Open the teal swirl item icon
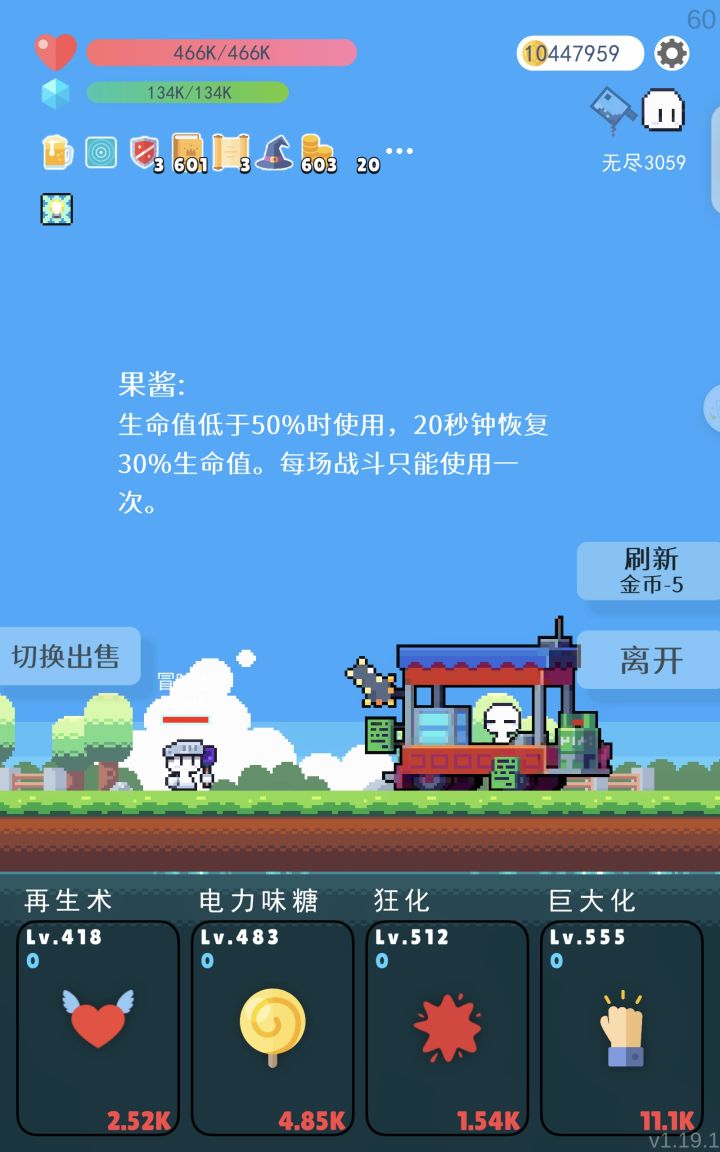This screenshot has height=1152, width=720. point(101,150)
